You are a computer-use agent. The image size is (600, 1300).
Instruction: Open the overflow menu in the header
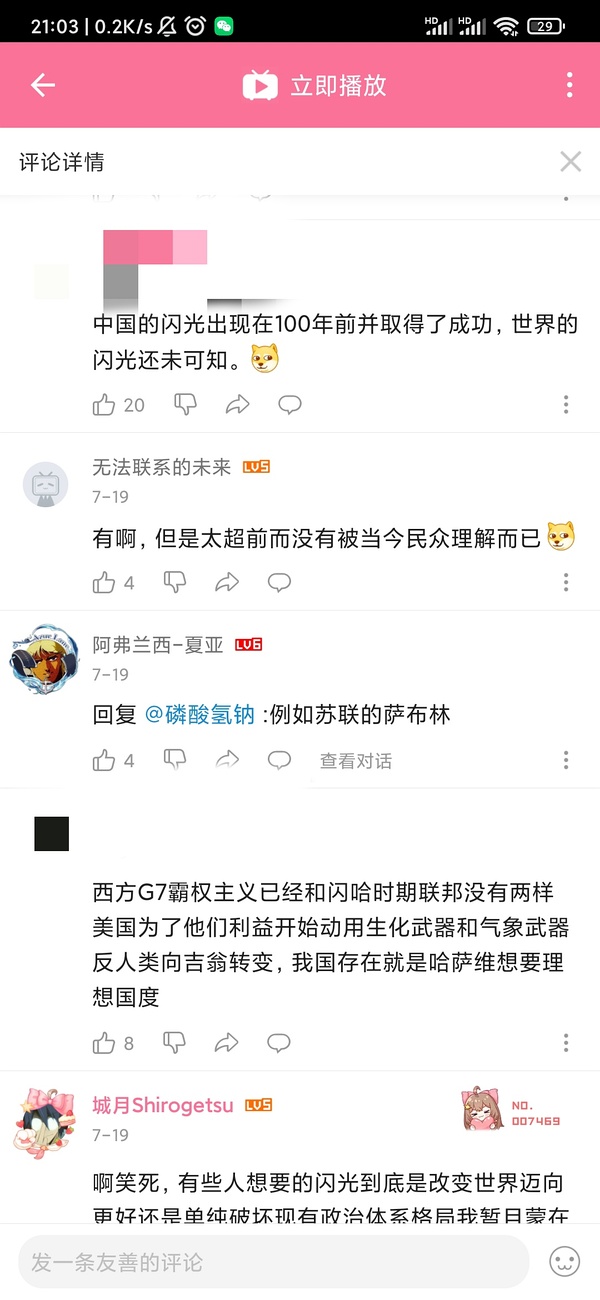pyautogui.click(x=569, y=85)
